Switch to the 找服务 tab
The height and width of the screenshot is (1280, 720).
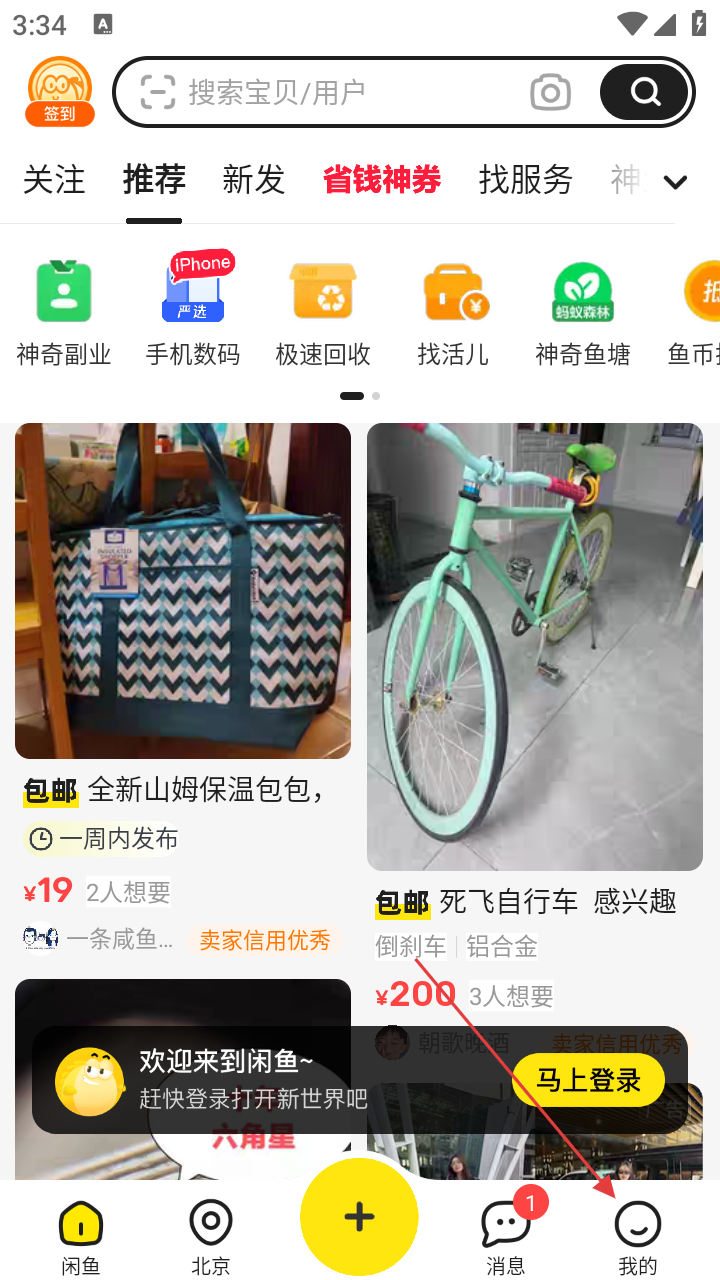(x=525, y=180)
